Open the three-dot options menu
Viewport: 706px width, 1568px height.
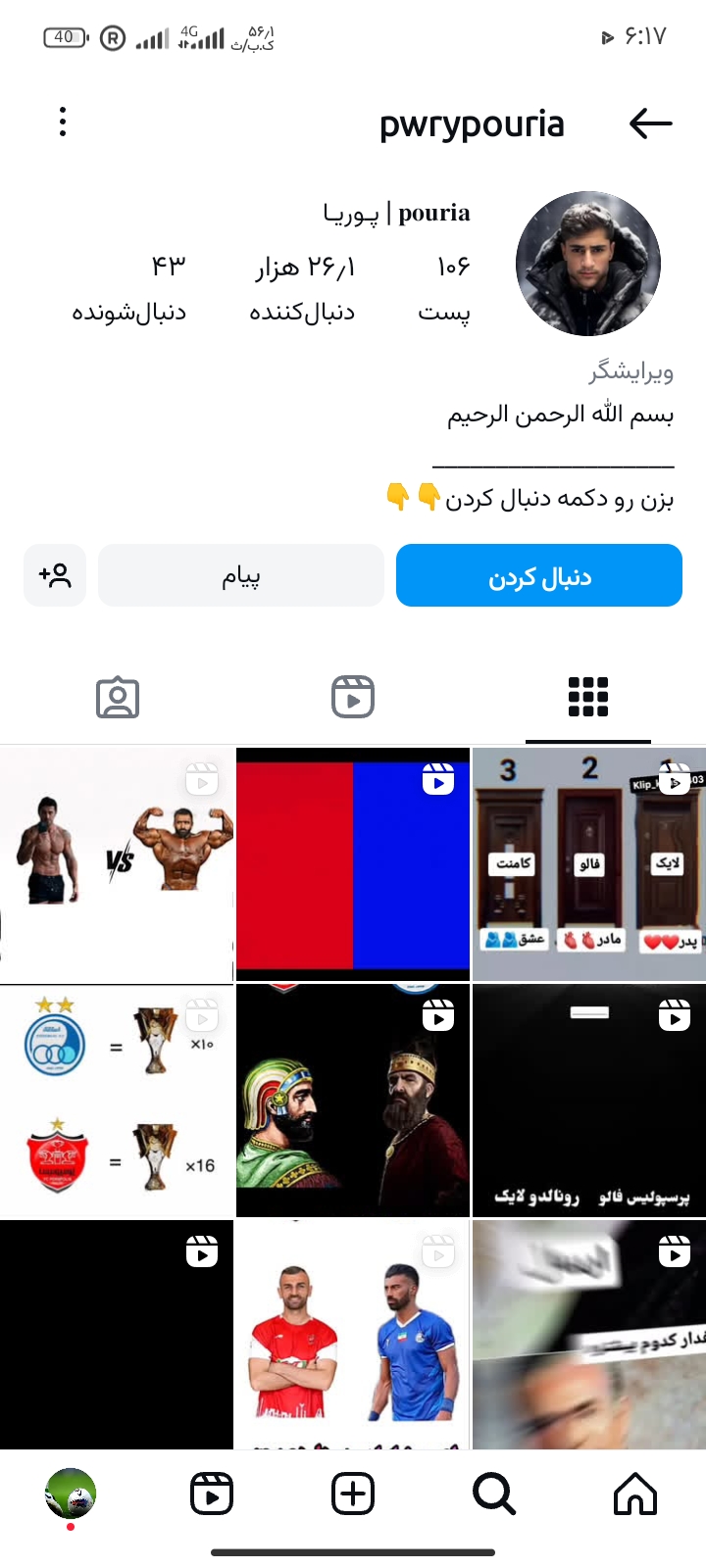[63, 122]
